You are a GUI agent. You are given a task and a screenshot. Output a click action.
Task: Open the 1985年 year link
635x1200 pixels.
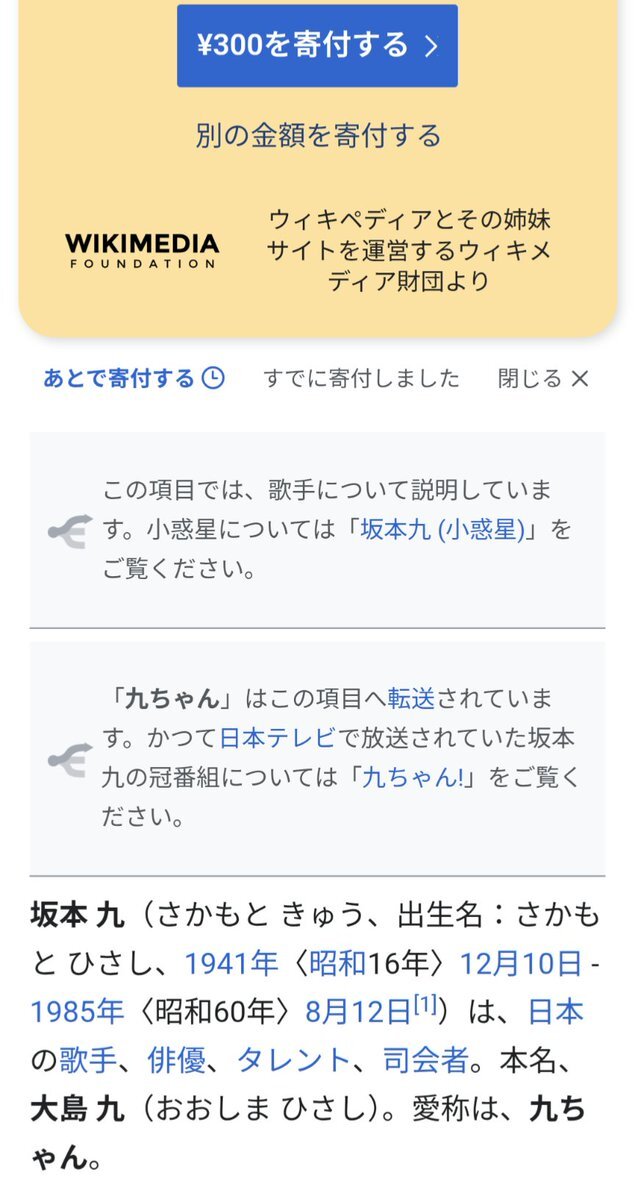click(77, 1012)
